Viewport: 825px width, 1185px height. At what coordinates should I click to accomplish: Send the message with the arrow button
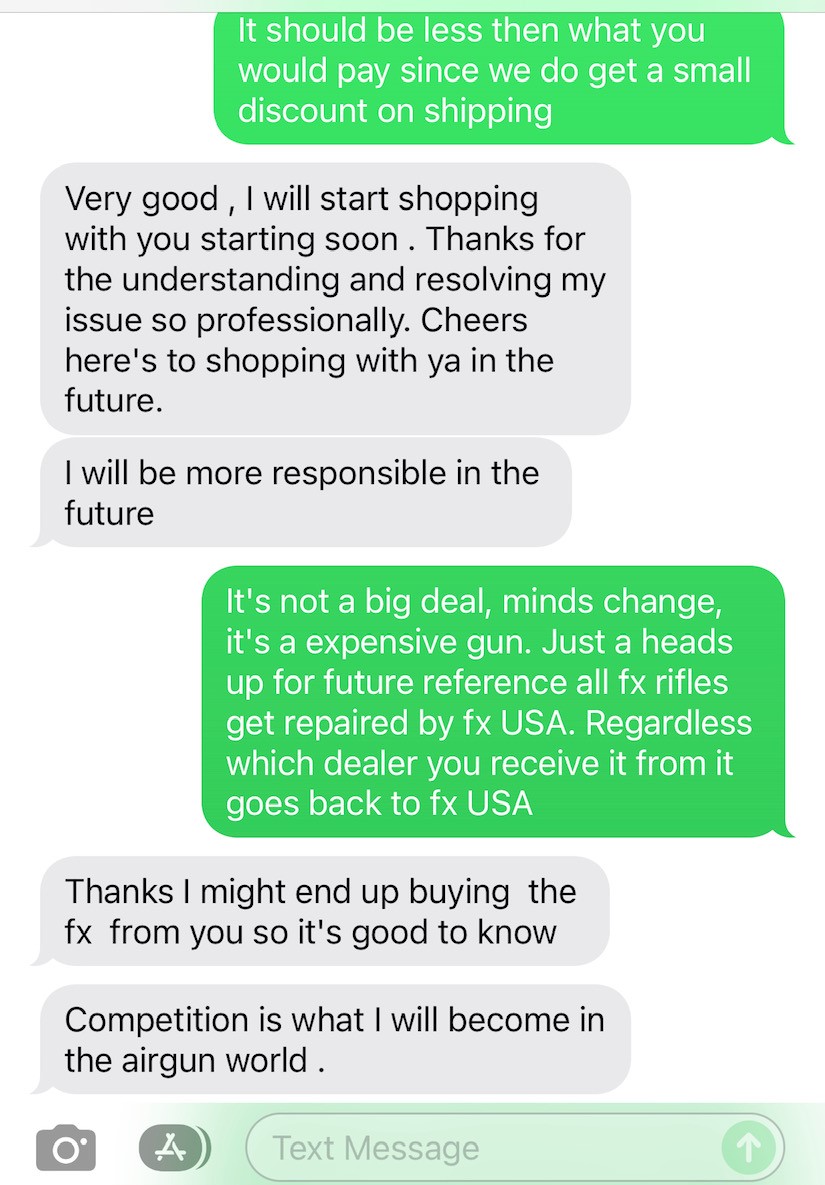(748, 1148)
